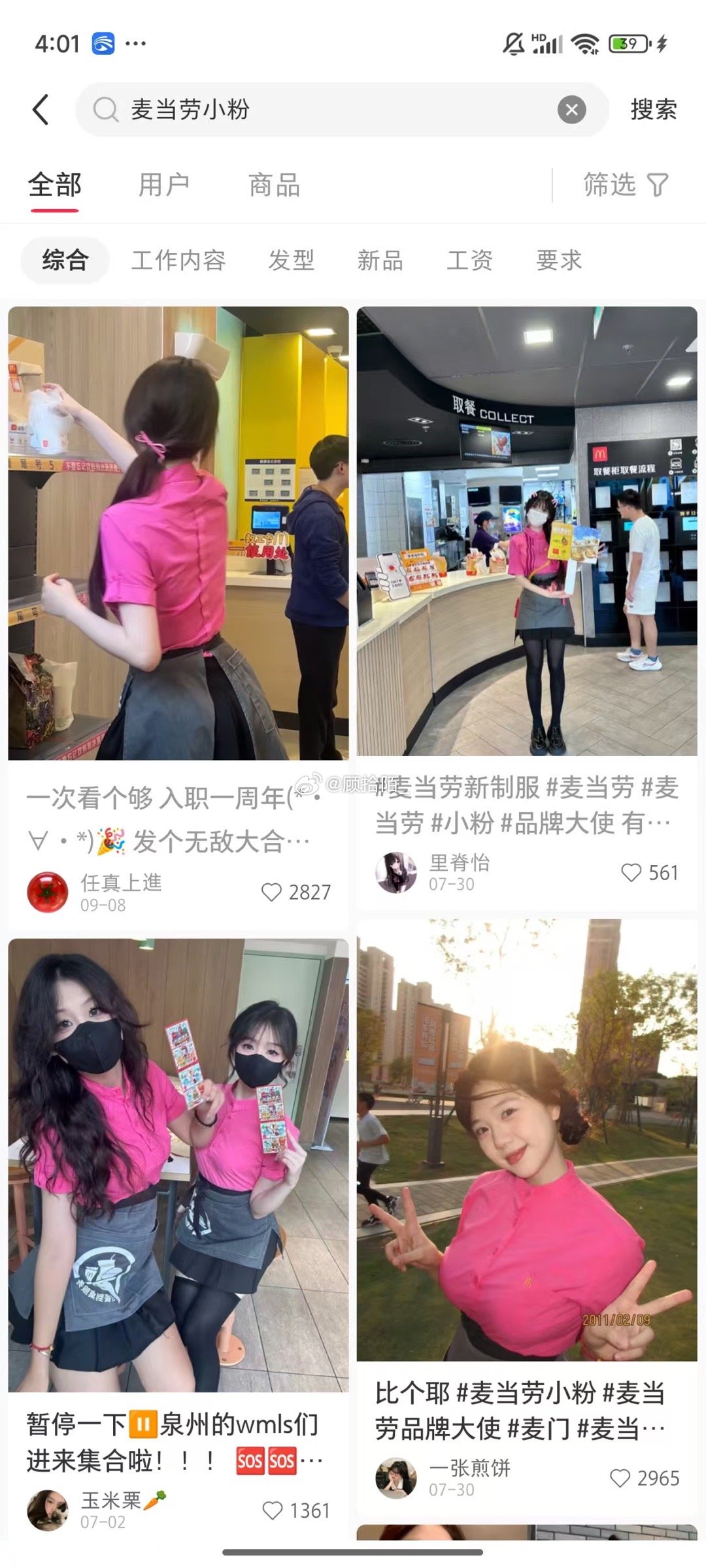Tap the search field containing 麦当劳小粉

pyautogui.click(x=327, y=109)
